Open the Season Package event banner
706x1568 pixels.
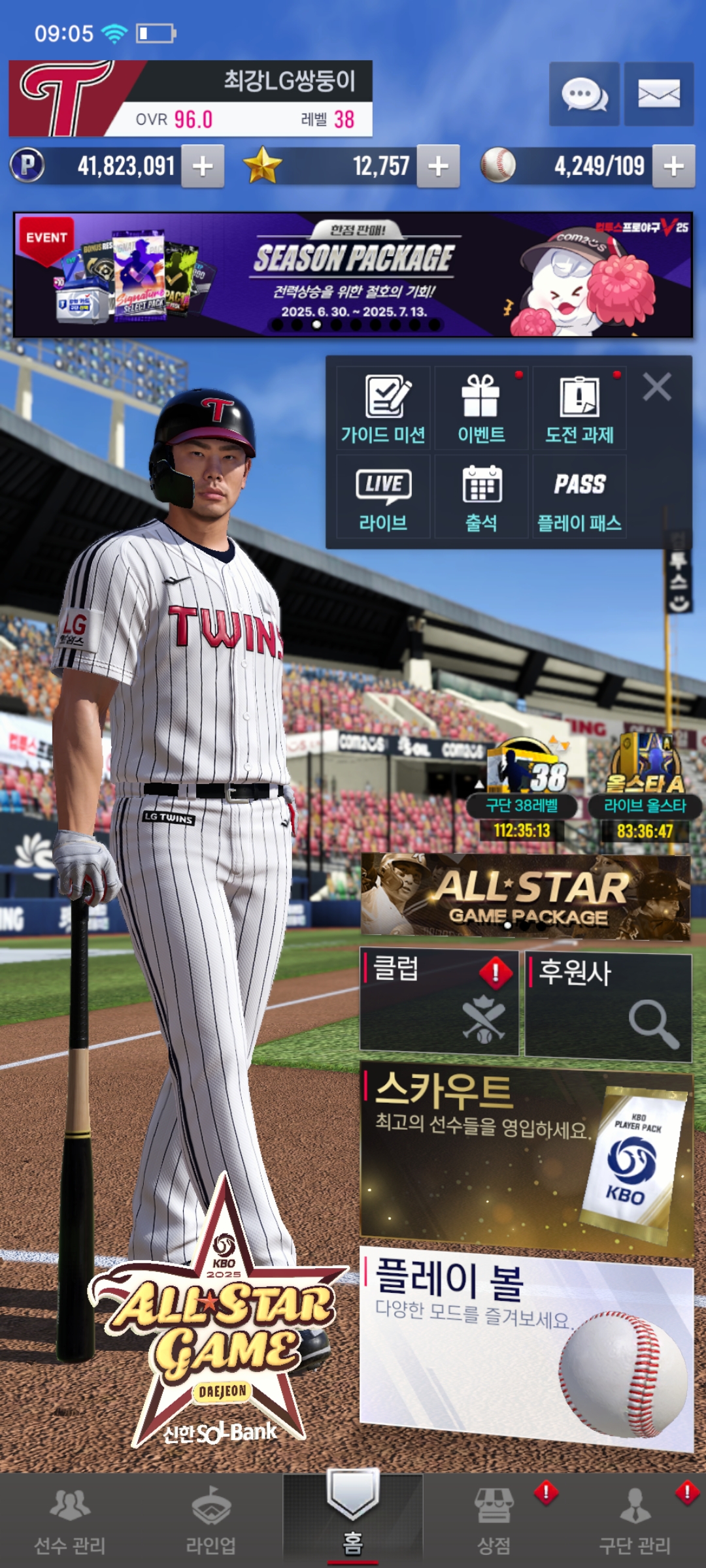(x=353, y=274)
